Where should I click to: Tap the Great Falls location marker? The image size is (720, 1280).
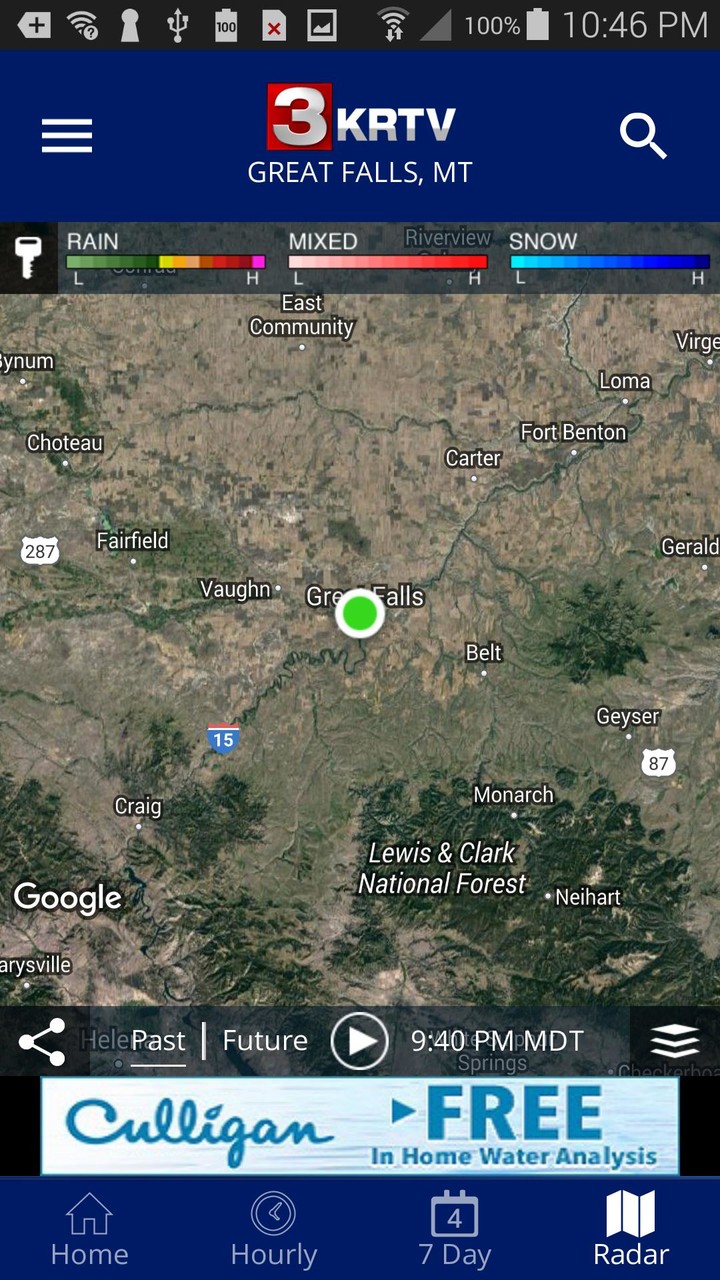tap(360, 613)
